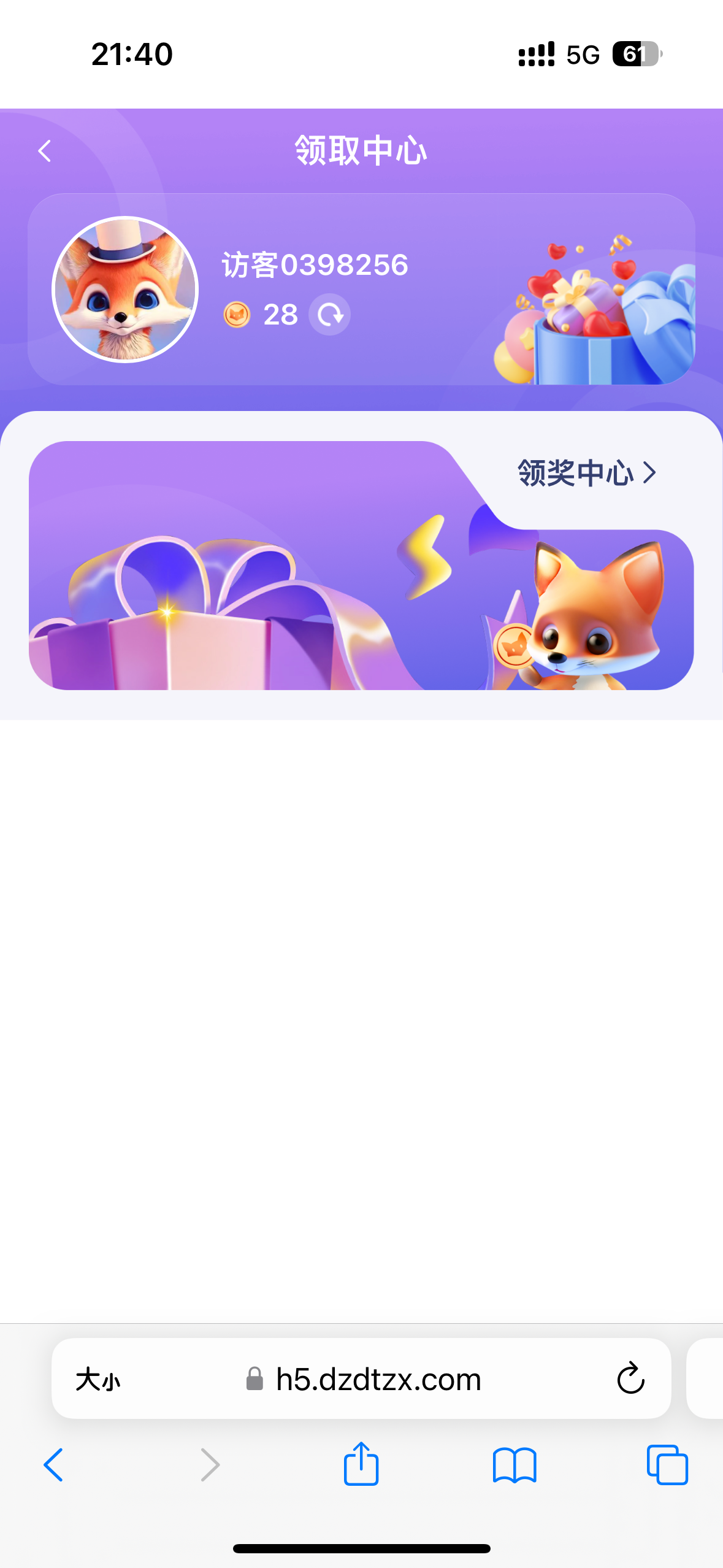Share this page via Safari
This screenshot has width=723, height=1568.
361,1464
